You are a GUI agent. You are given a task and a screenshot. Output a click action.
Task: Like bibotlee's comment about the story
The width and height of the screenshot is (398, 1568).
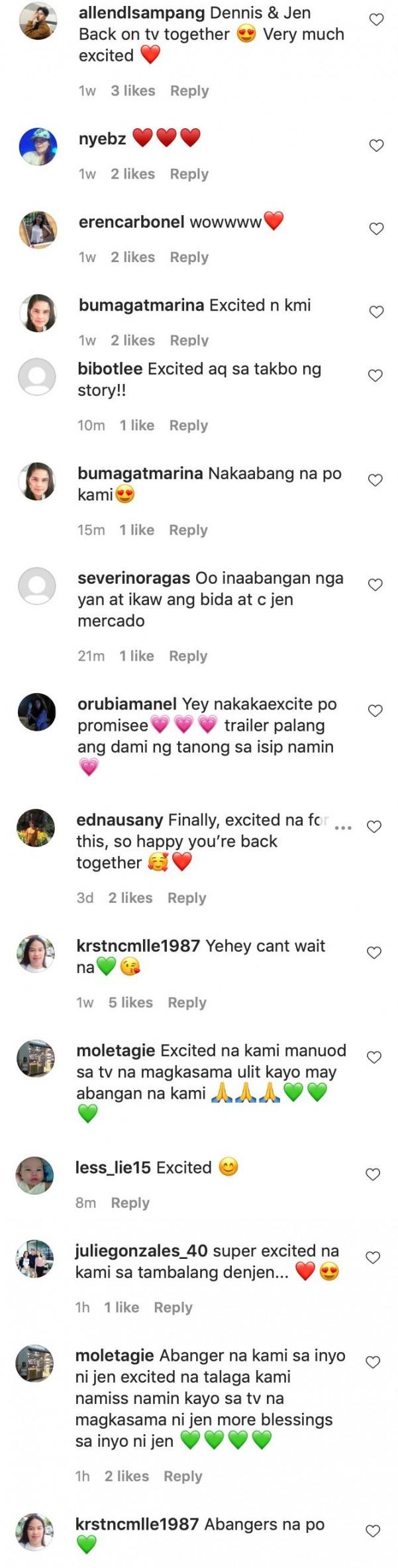point(375,375)
